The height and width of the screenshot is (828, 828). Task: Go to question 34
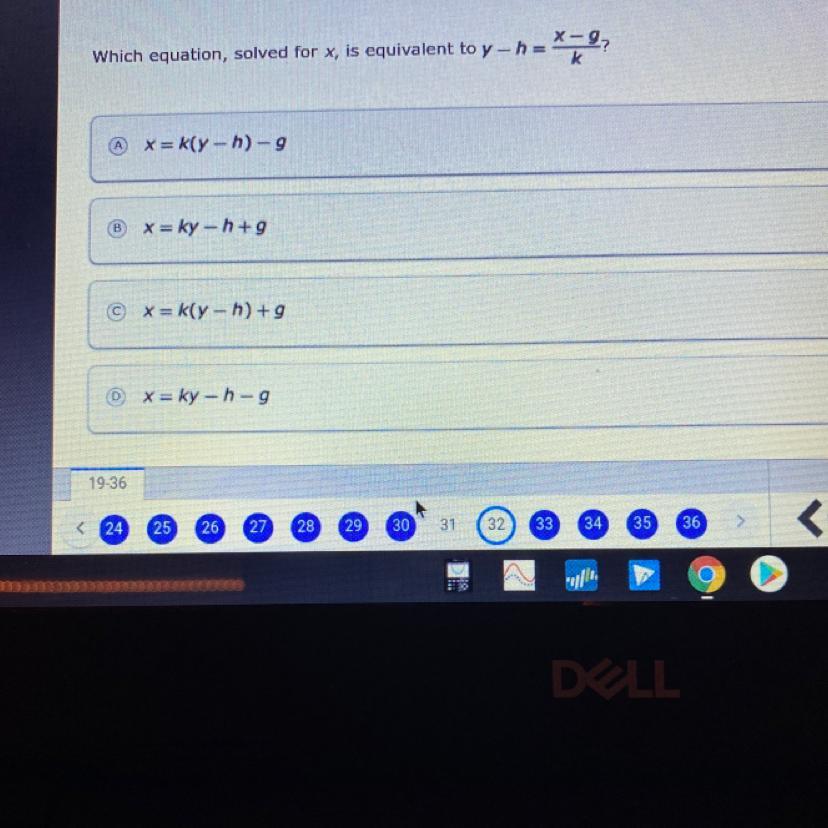point(593,523)
